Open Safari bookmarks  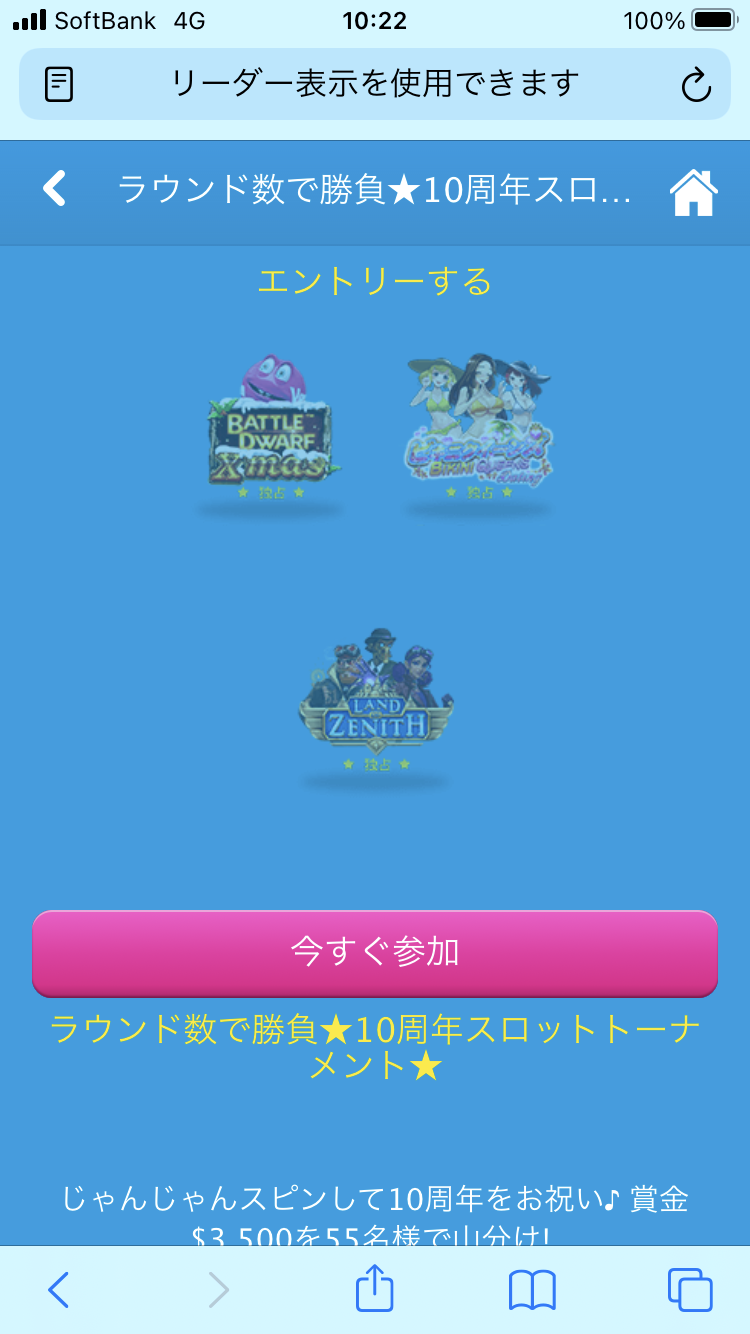(532, 1289)
